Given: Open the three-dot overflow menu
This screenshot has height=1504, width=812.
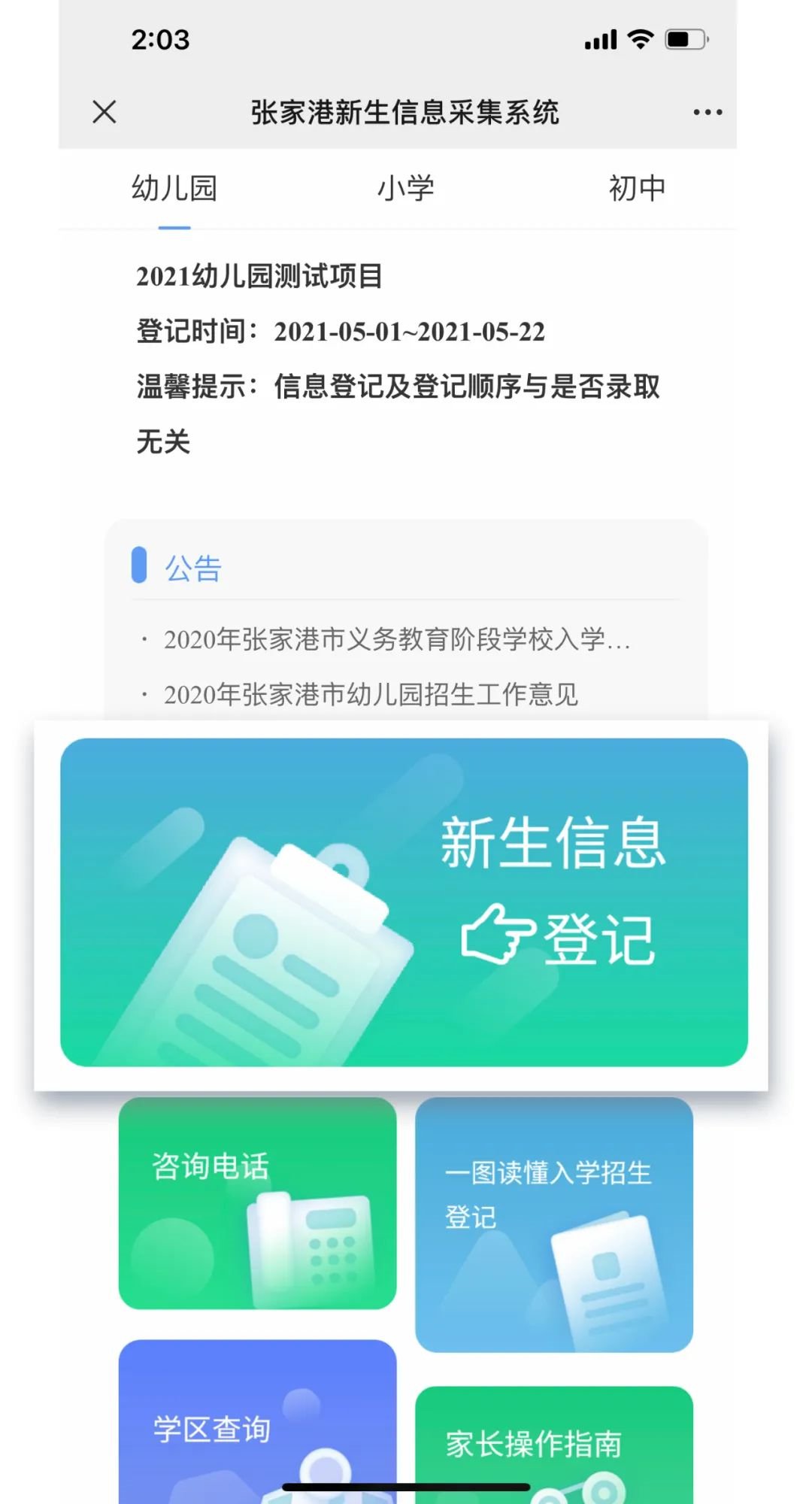Looking at the screenshot, I should [707, 112].
